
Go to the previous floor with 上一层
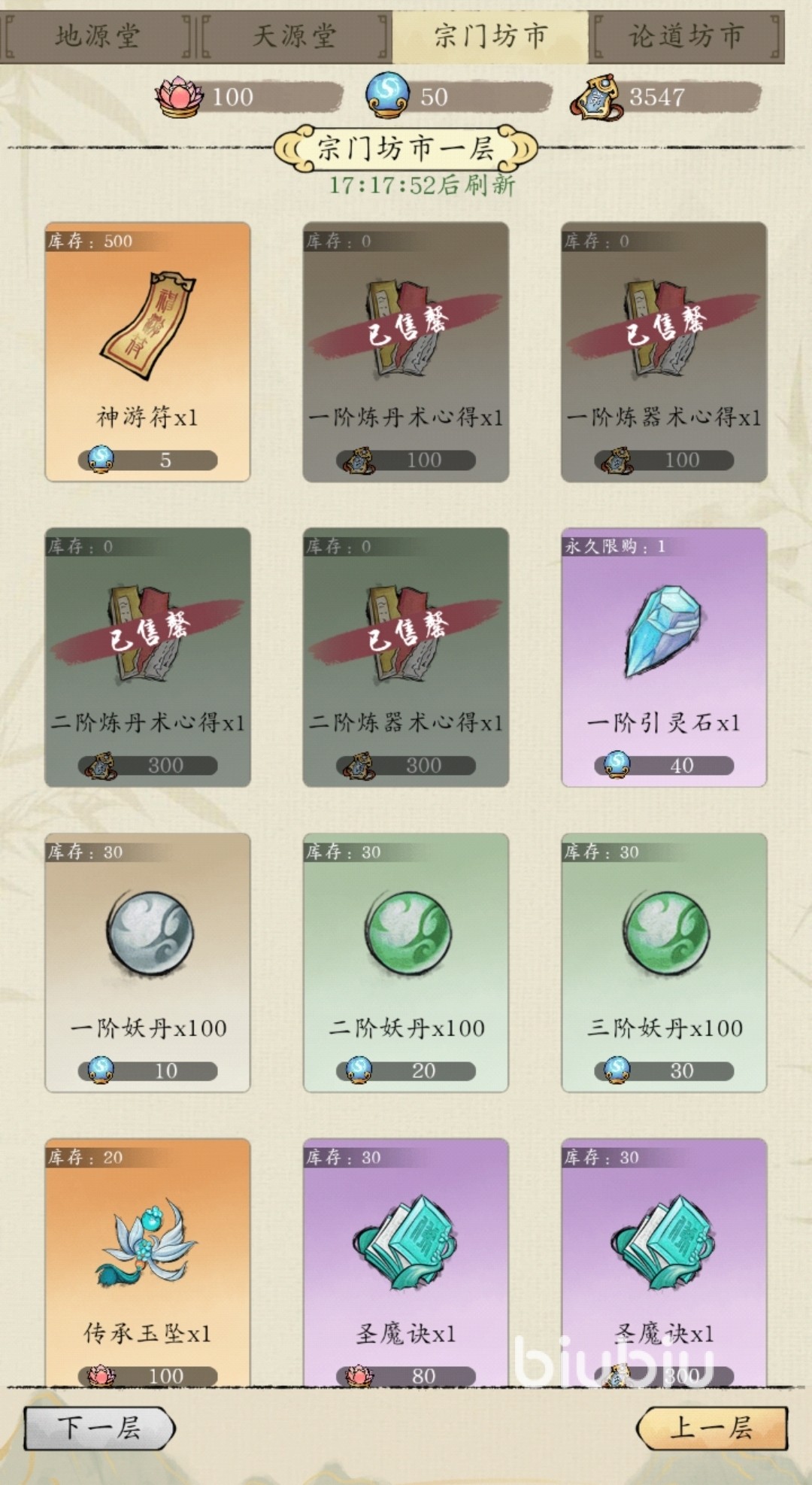tap(711, 1427)
